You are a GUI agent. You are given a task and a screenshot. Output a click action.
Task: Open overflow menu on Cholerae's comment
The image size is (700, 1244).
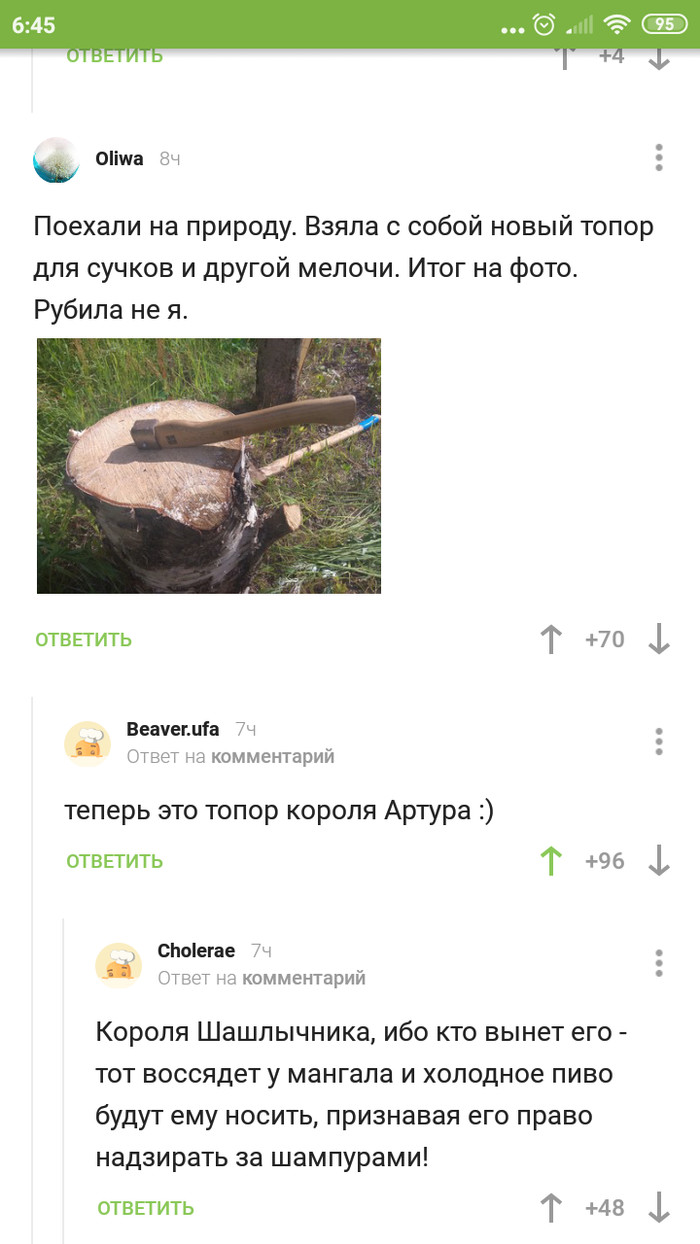[659, 963]
